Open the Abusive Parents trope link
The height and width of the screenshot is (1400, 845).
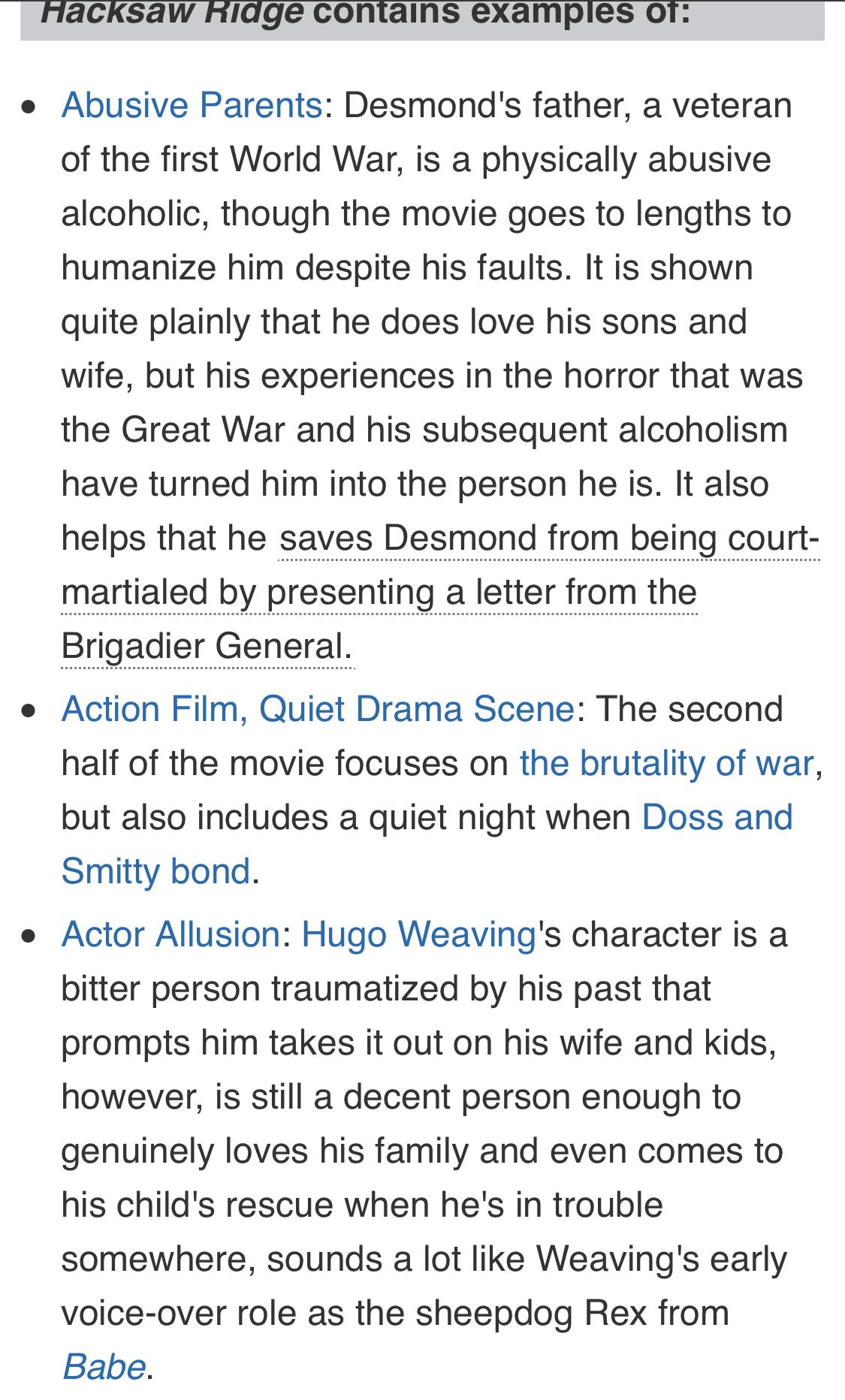point(192,105)
